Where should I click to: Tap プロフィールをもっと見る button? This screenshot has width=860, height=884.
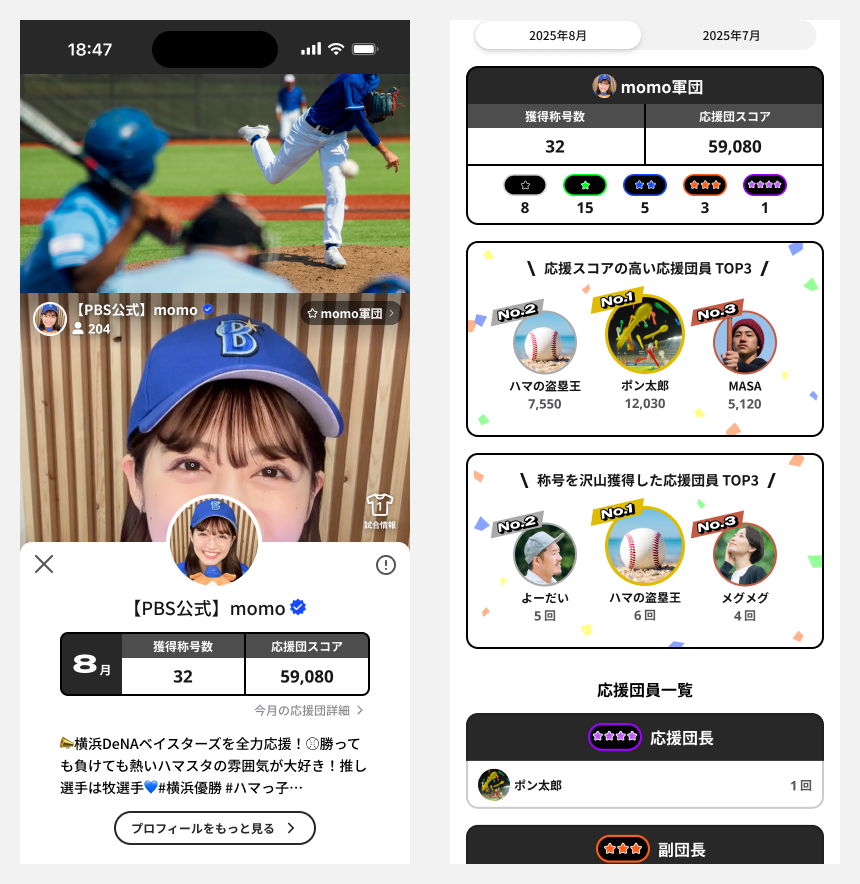tap(215, 828)
